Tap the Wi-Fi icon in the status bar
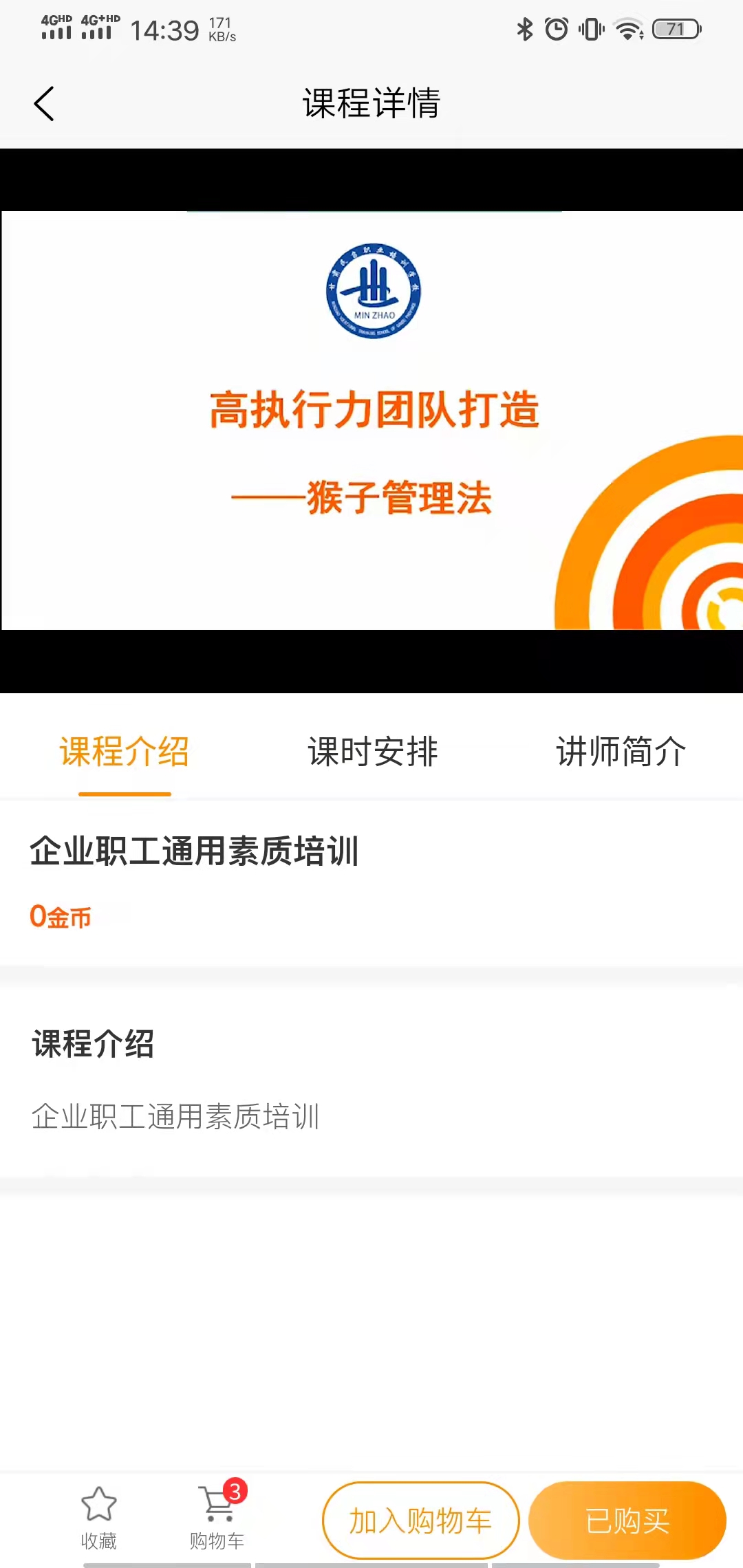The width and height of the screenshot is (743, 1568). click(x=628, y=29)
